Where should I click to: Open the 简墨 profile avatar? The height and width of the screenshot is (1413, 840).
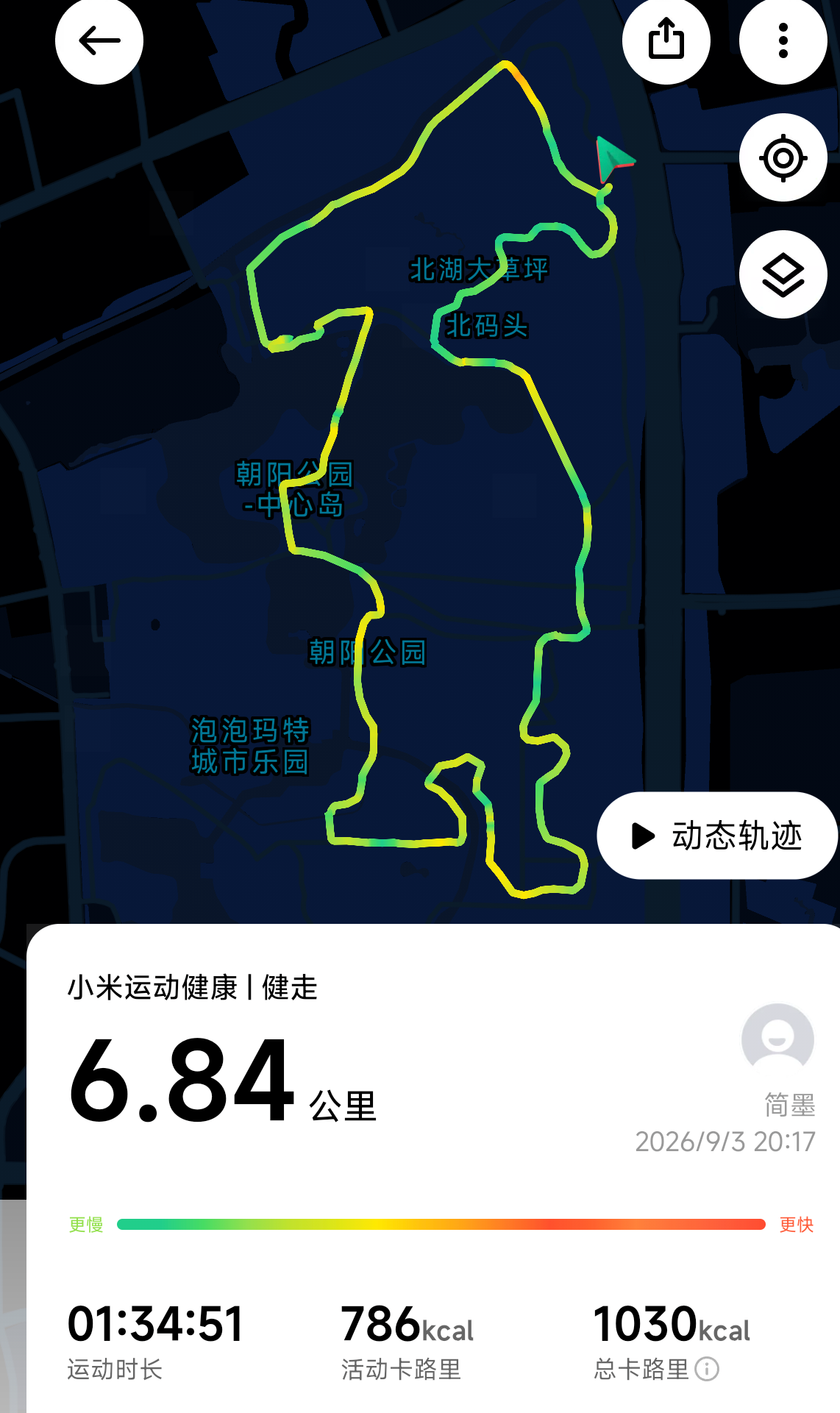click(777, 1039)
